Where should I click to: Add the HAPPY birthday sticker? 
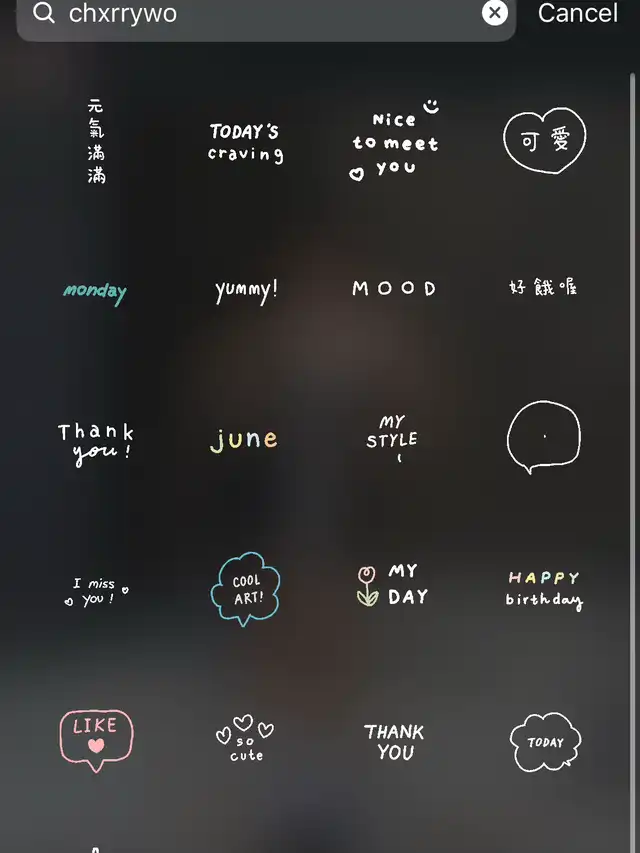coord(544,591)
